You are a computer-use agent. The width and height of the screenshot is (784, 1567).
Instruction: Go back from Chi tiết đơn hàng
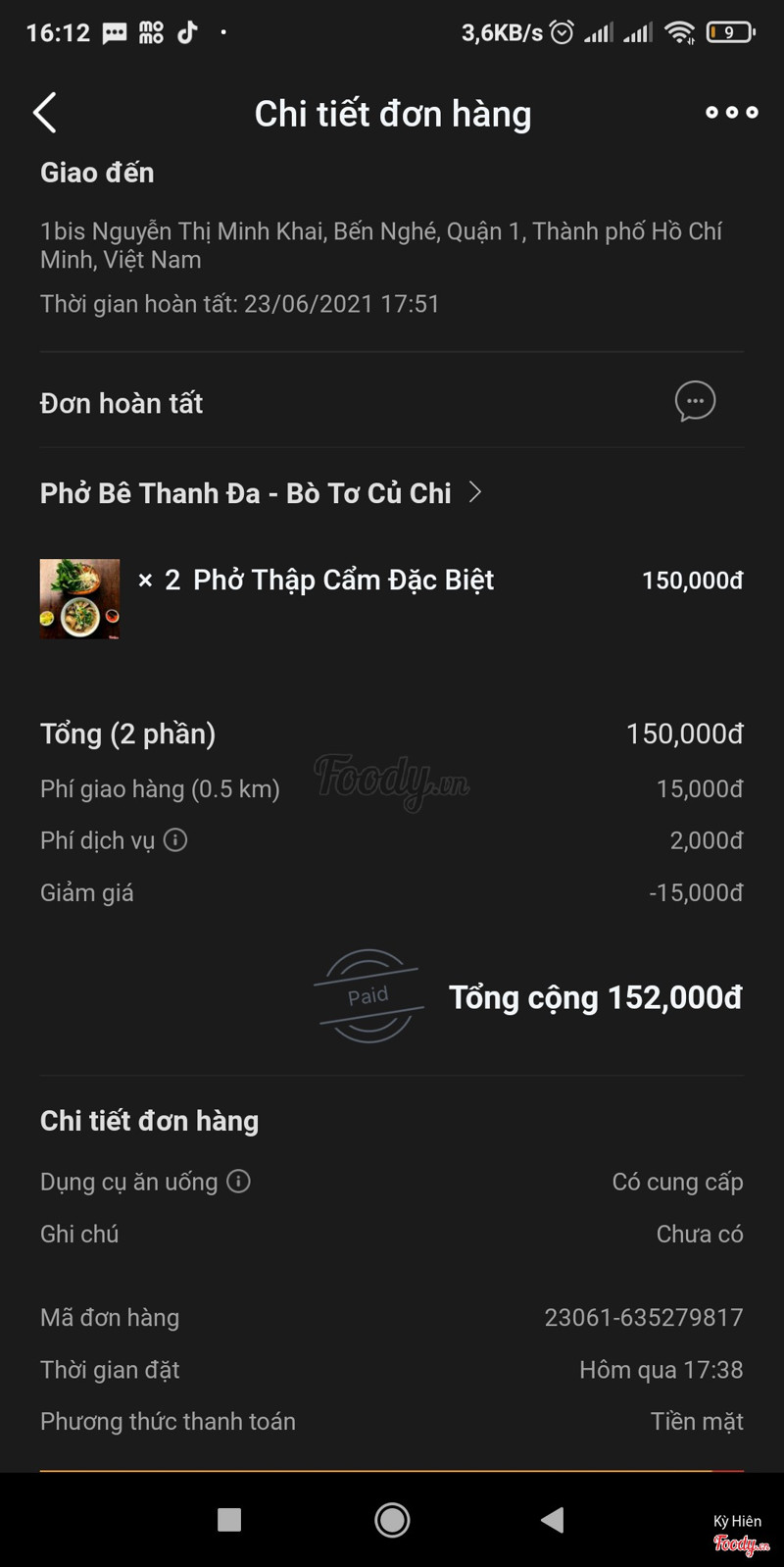45,114
